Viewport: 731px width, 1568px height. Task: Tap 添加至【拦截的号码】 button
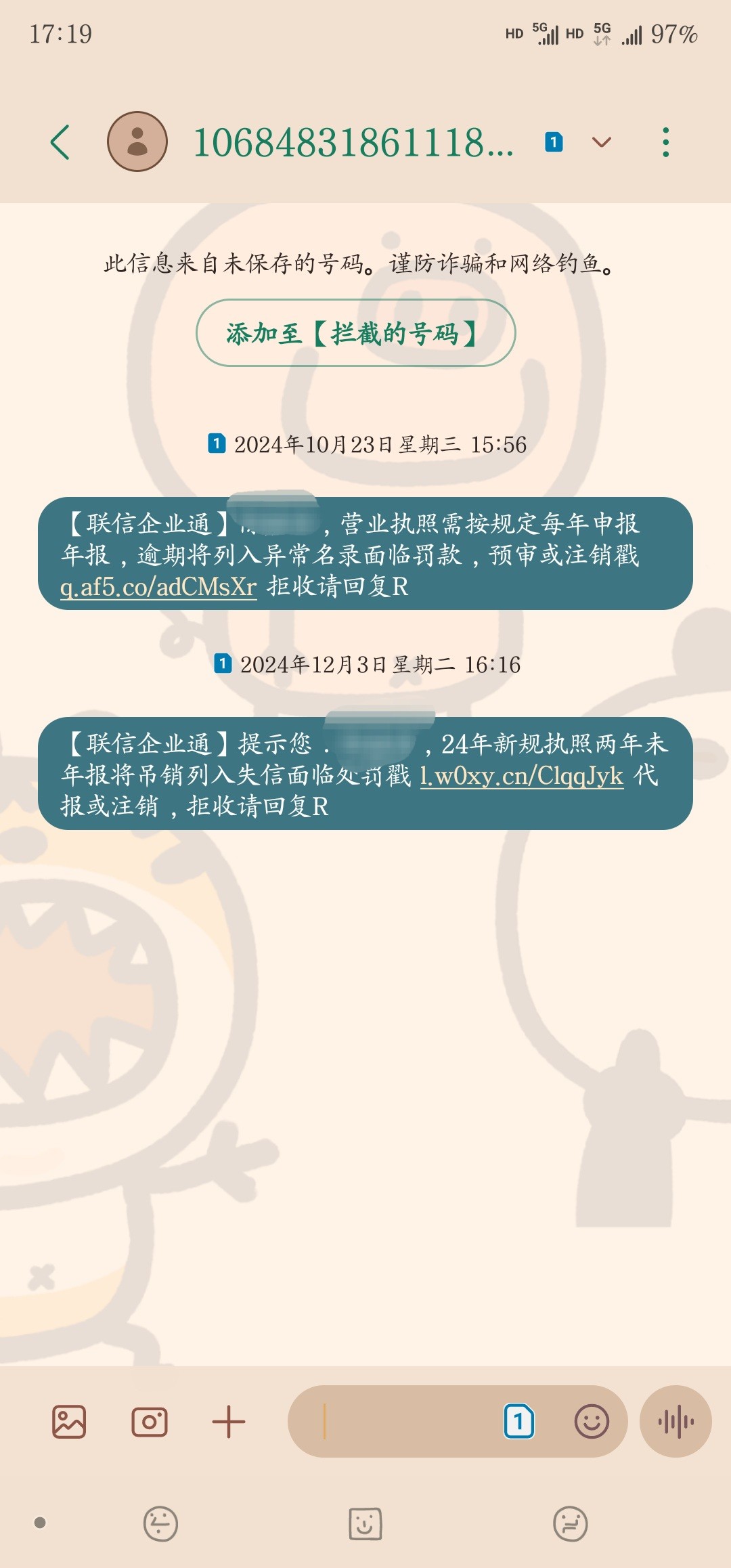click(x=356, y=333)
